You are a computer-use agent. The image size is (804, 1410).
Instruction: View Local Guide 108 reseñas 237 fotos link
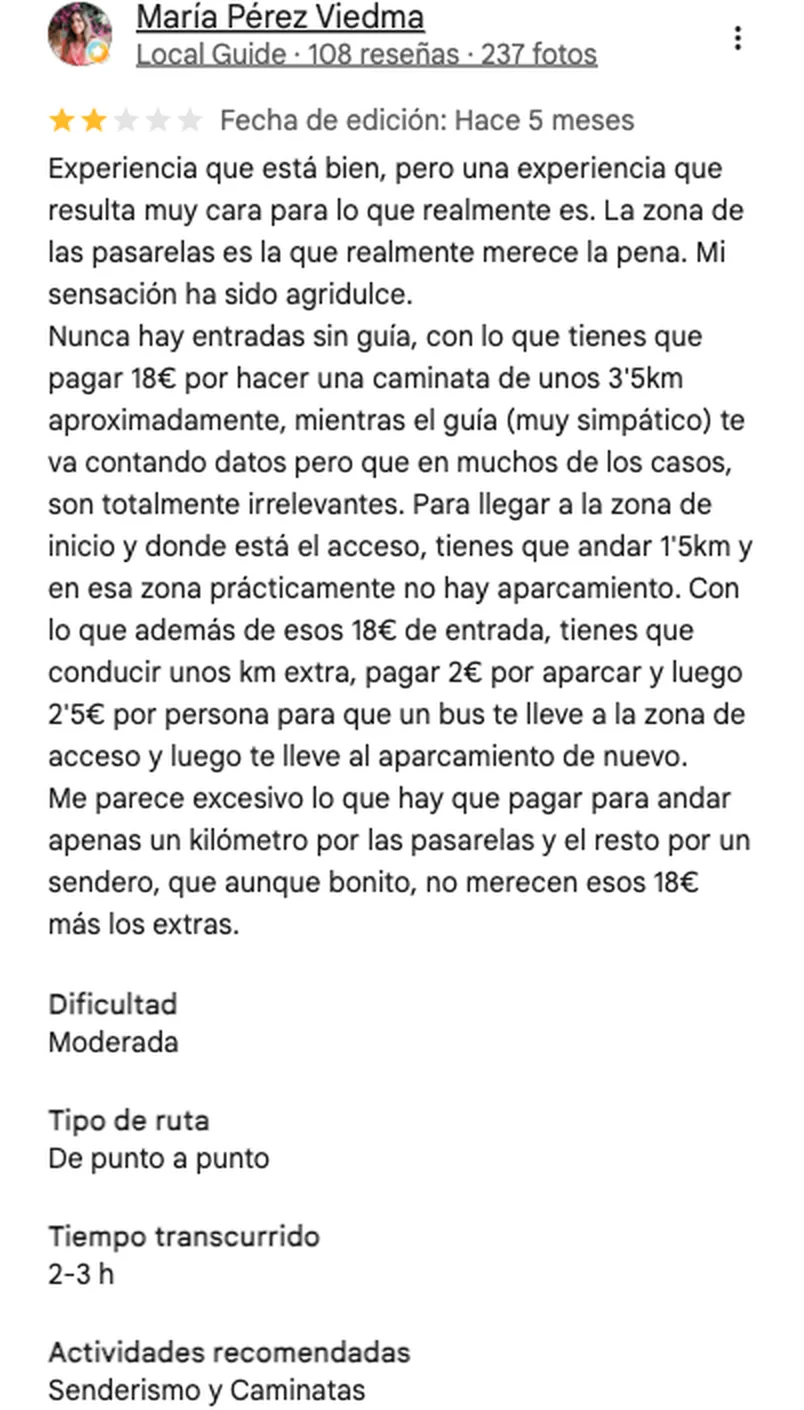(367, 54)
